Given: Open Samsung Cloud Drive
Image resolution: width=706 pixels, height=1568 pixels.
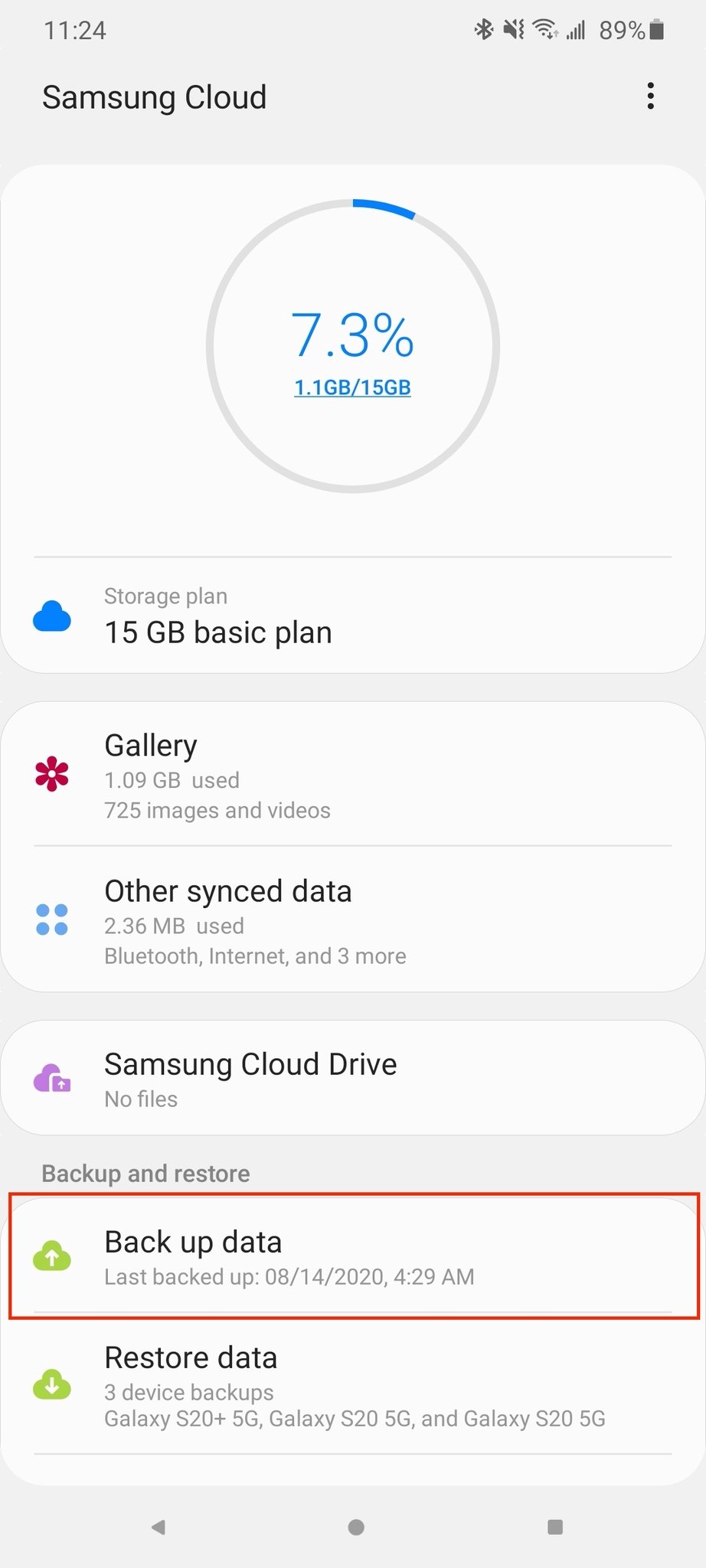Looking at the screenshot, I should point(352,1078).
